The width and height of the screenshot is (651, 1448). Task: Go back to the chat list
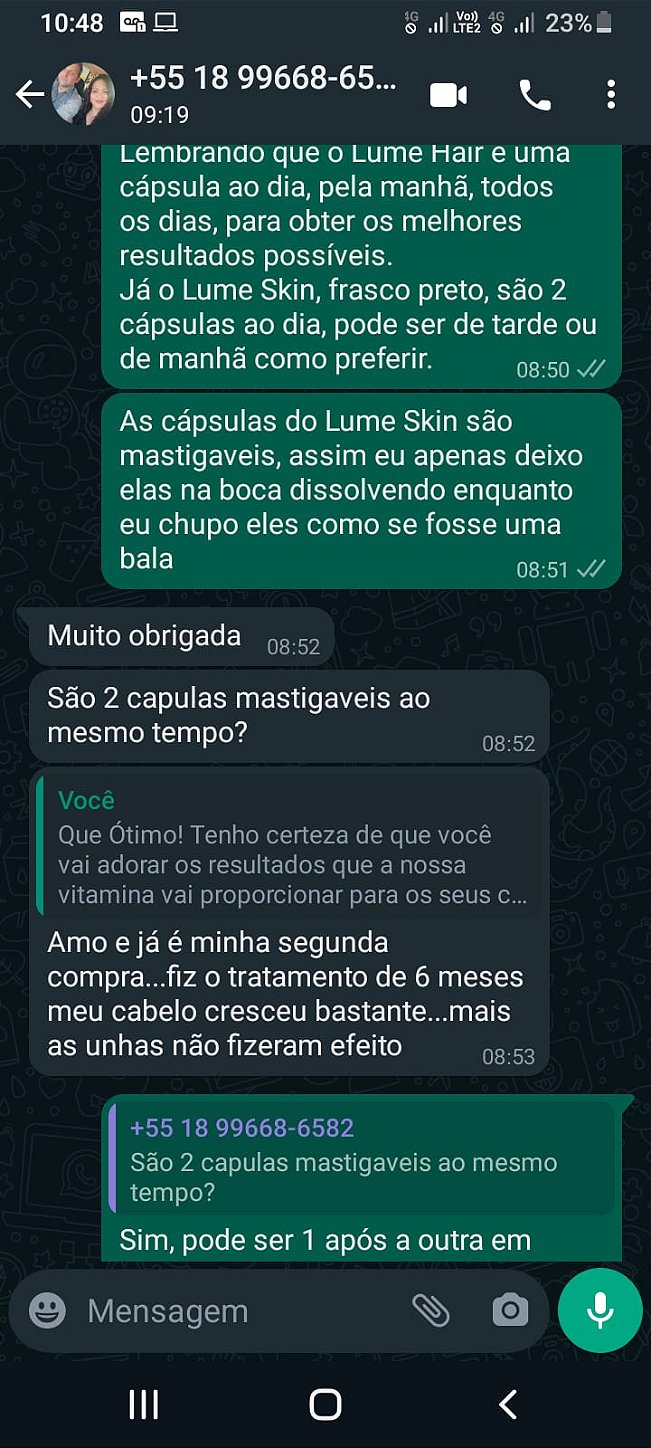[x=29, y=95]
